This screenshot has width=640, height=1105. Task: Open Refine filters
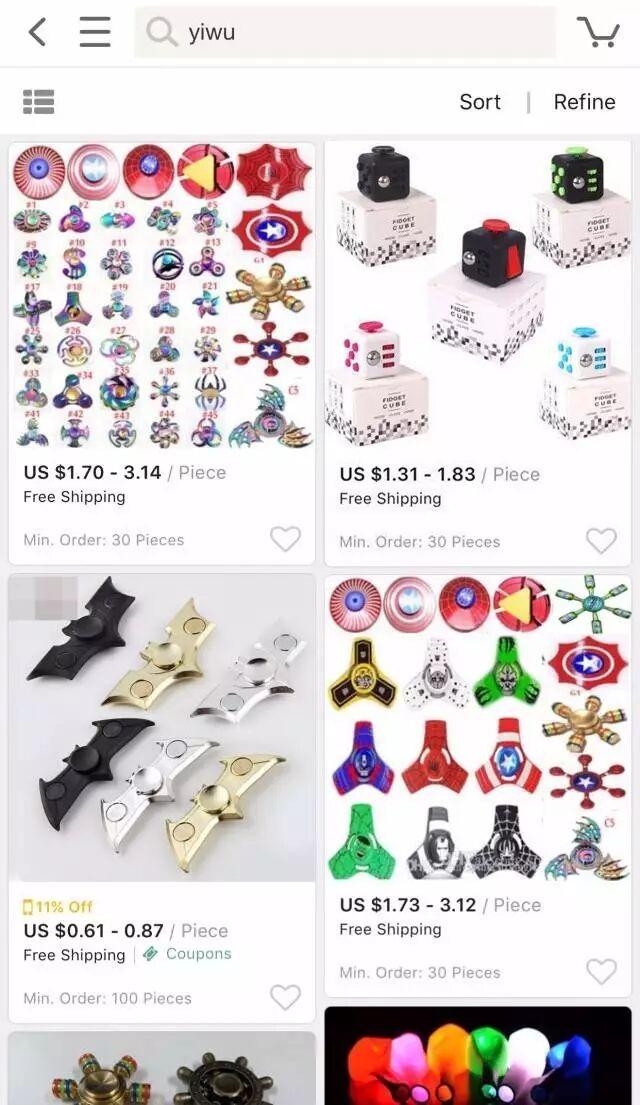click(x=584, y=102)
